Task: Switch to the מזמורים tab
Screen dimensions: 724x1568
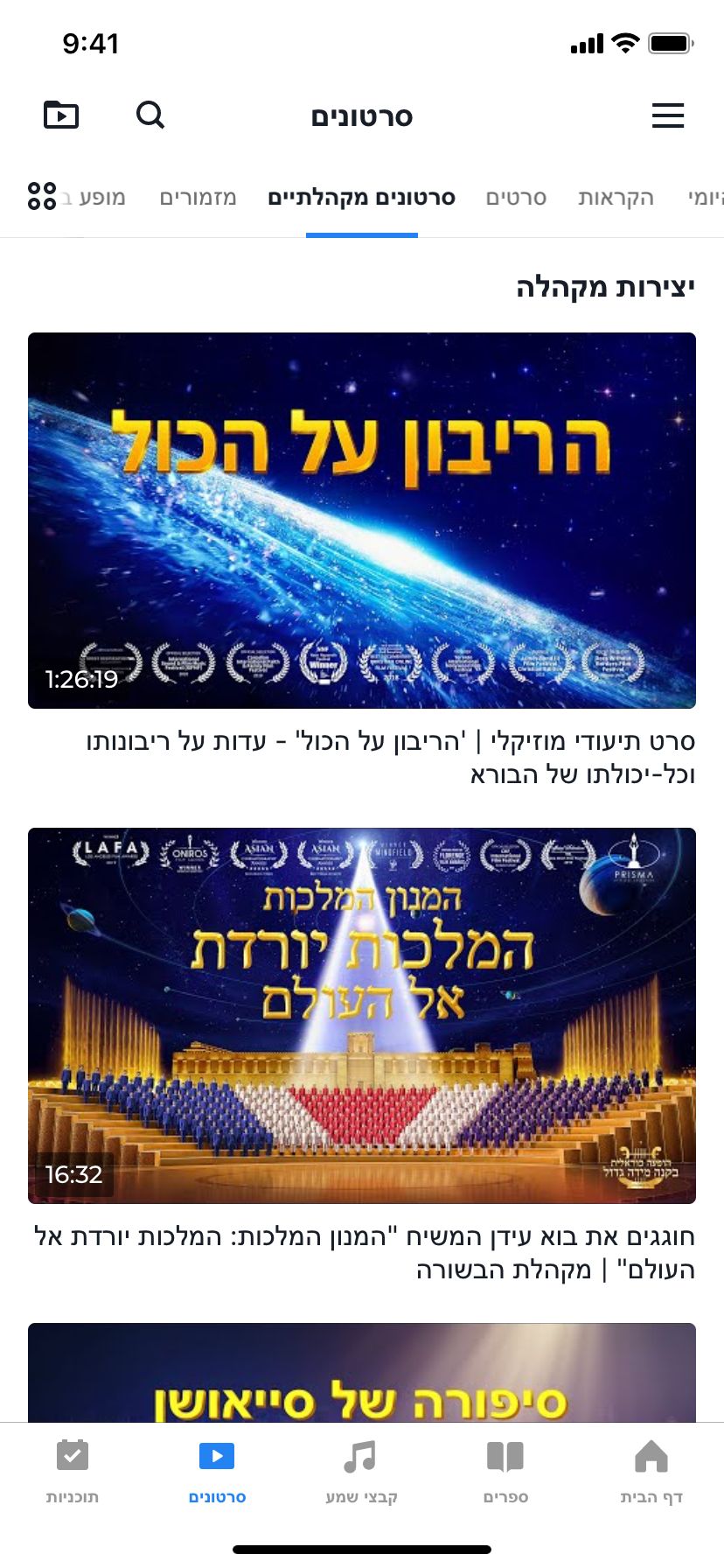Action: coord(198,198)
